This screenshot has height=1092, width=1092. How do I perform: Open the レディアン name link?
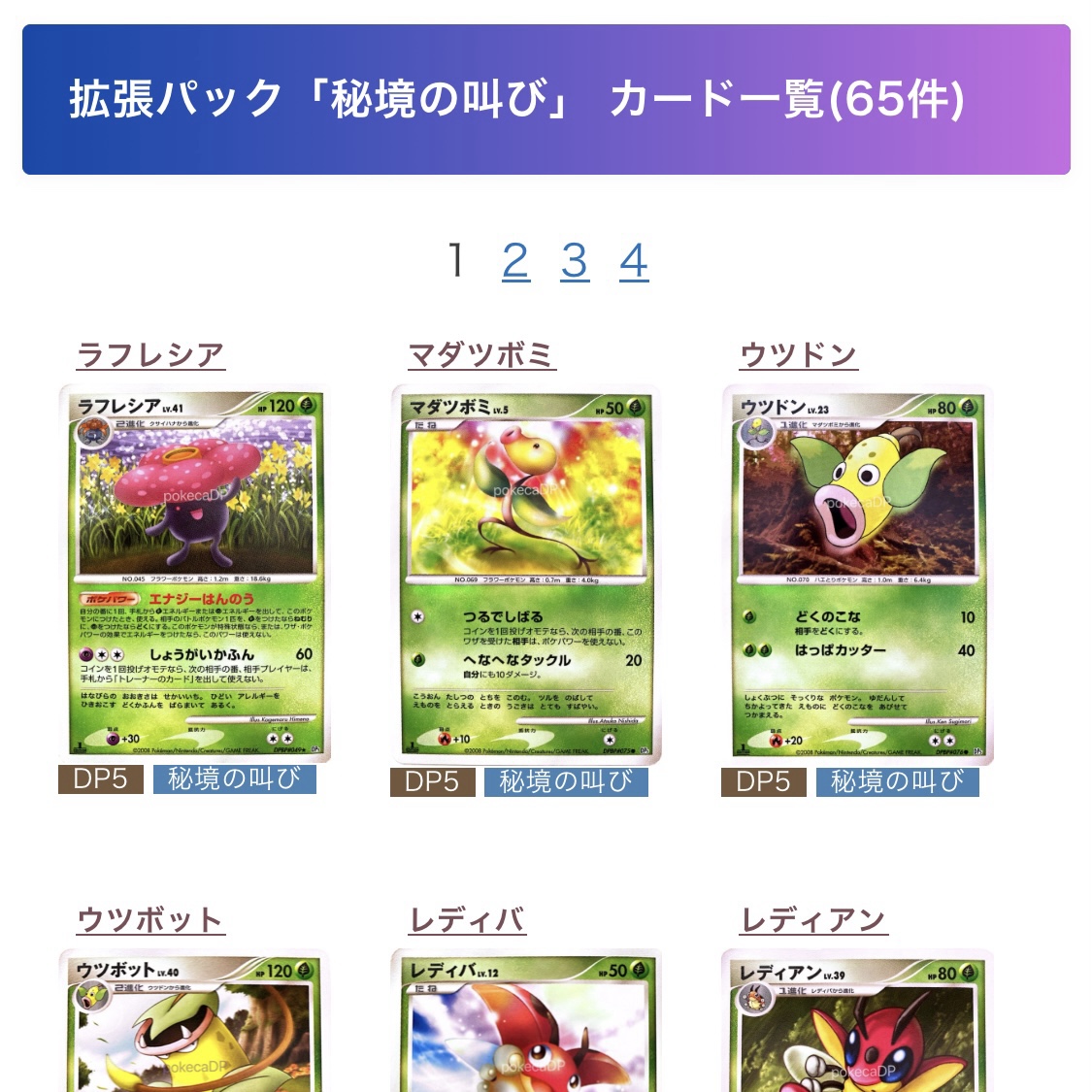tap(813, 919)
